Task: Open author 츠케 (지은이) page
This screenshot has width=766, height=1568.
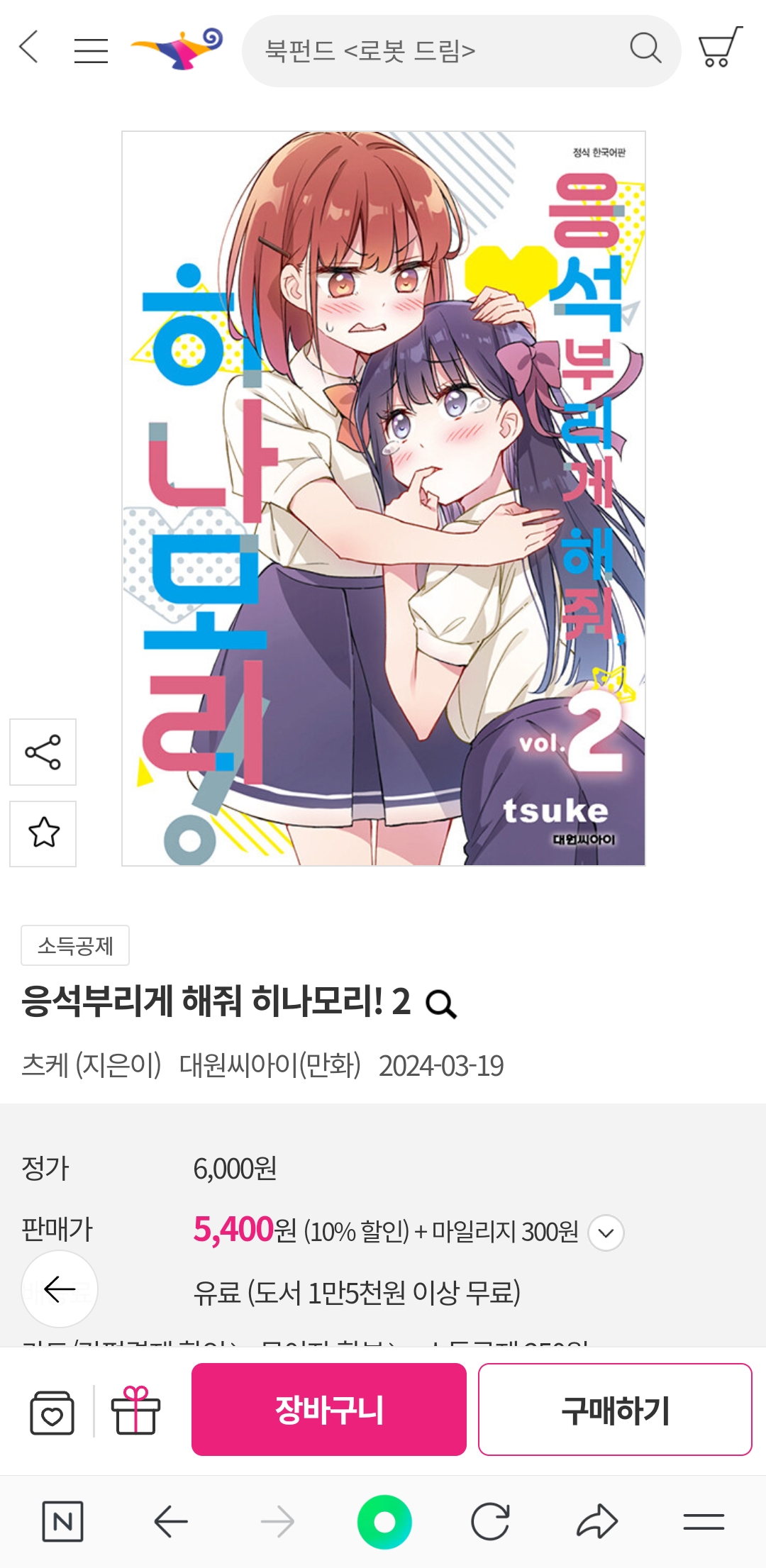Action: point(91,1065)
